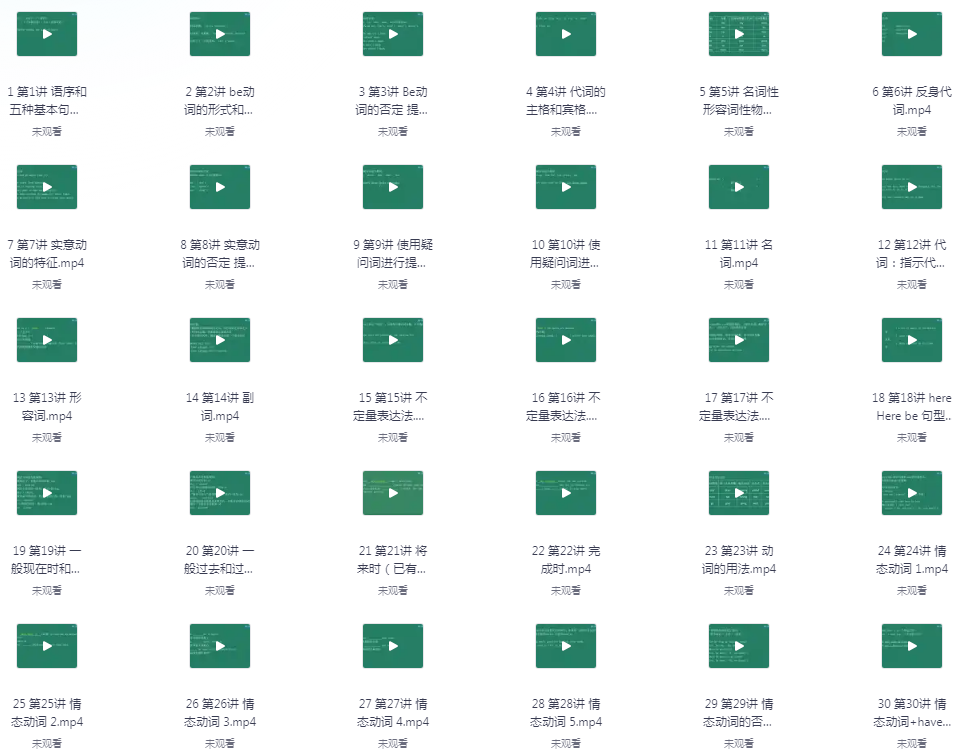Open video 9 第9讲 使用疑问词进行提
958x750 pixels.
point(393,186)
